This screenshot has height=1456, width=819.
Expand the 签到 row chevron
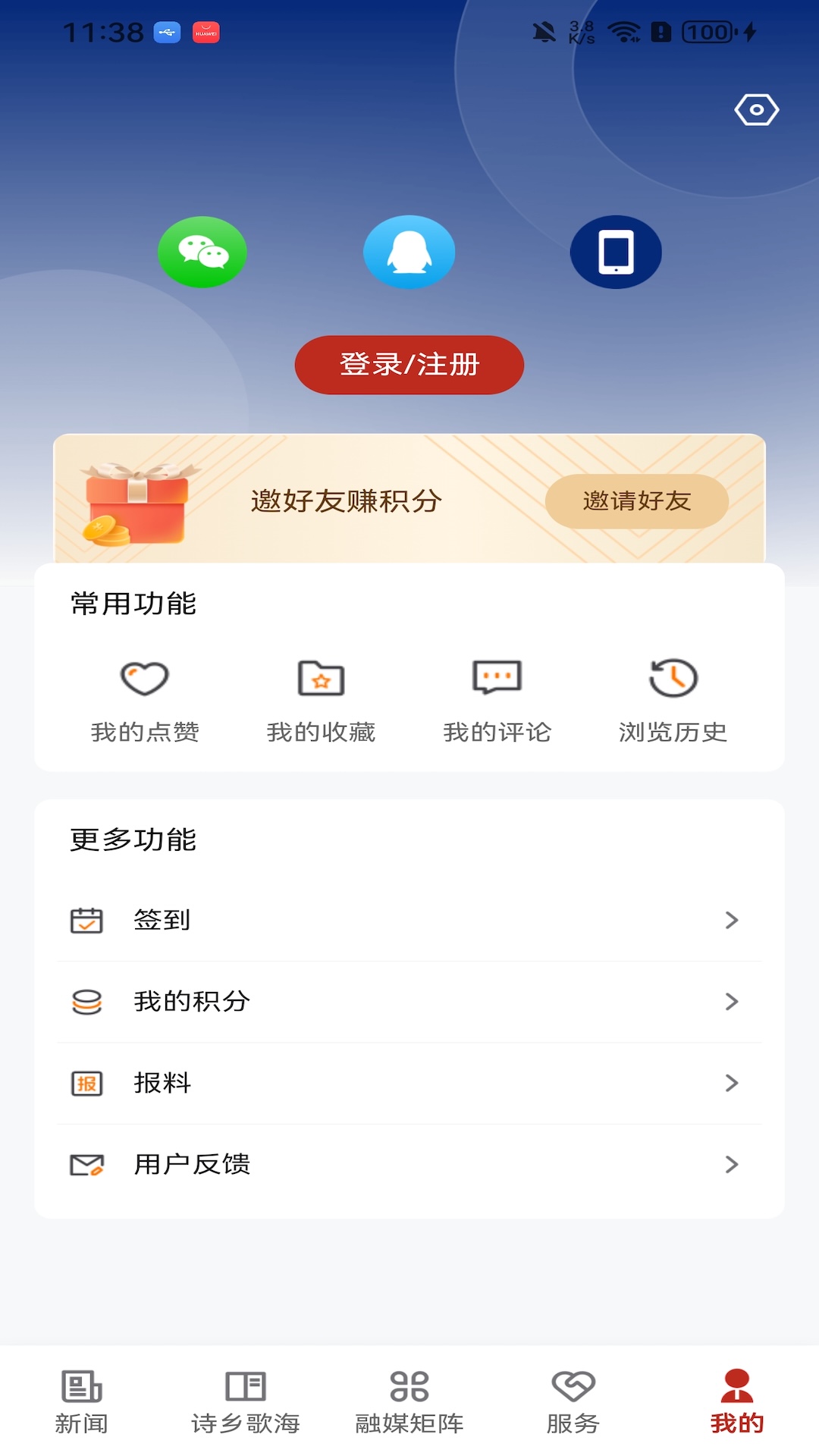point(731,920)
